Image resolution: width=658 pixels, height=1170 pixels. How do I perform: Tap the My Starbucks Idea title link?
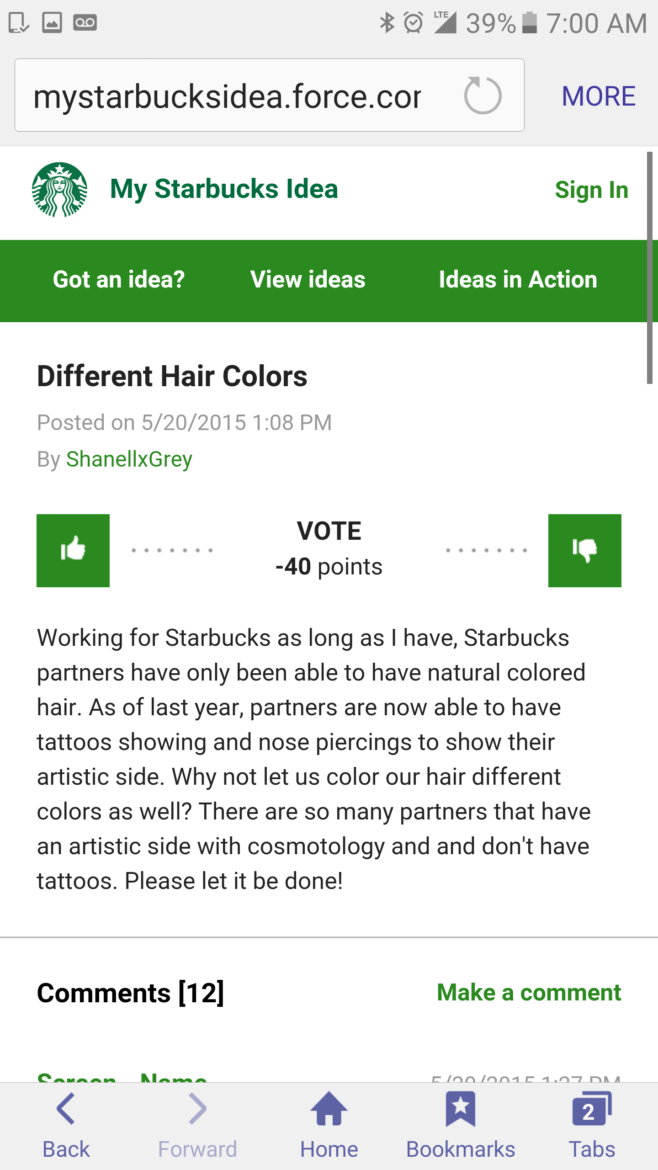224,190
